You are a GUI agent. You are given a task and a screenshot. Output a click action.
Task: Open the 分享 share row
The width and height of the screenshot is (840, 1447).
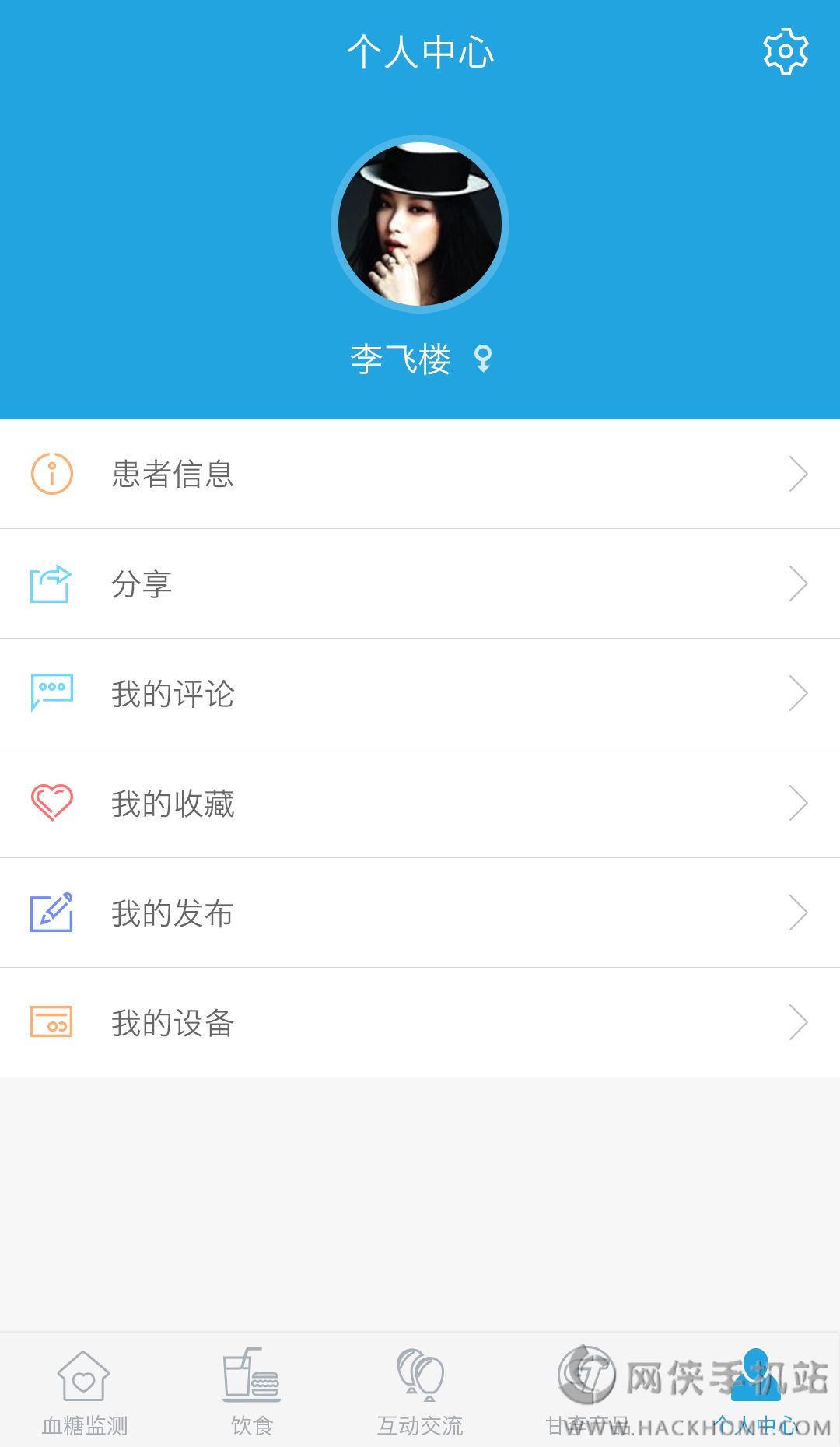click(x=420, y=583)
